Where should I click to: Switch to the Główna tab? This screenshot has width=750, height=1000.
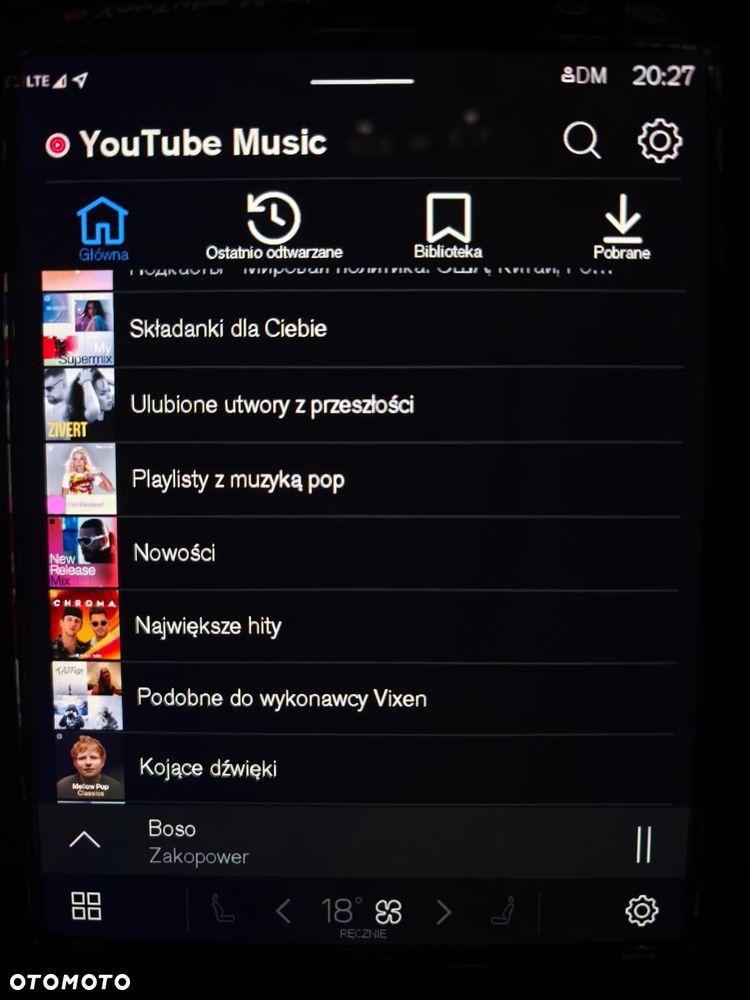click(x=103, y=228)
